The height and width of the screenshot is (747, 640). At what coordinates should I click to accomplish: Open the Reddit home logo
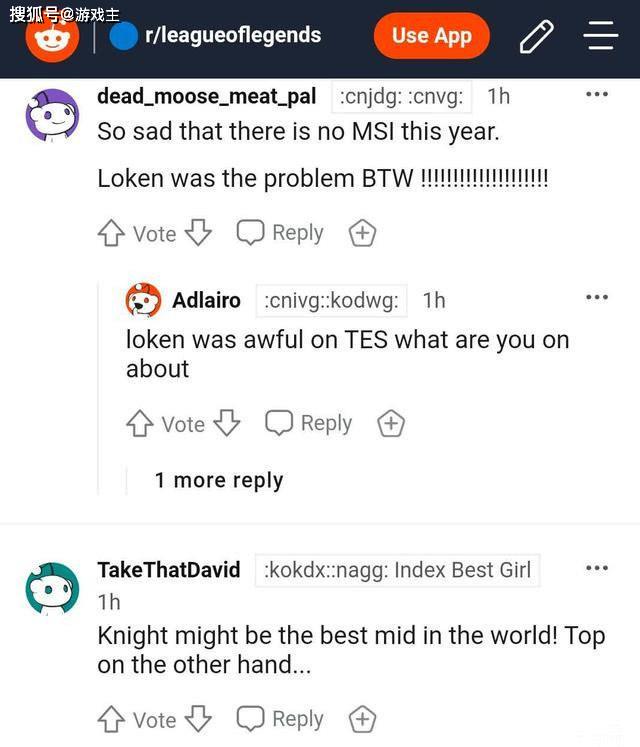(x=52, y=37)
